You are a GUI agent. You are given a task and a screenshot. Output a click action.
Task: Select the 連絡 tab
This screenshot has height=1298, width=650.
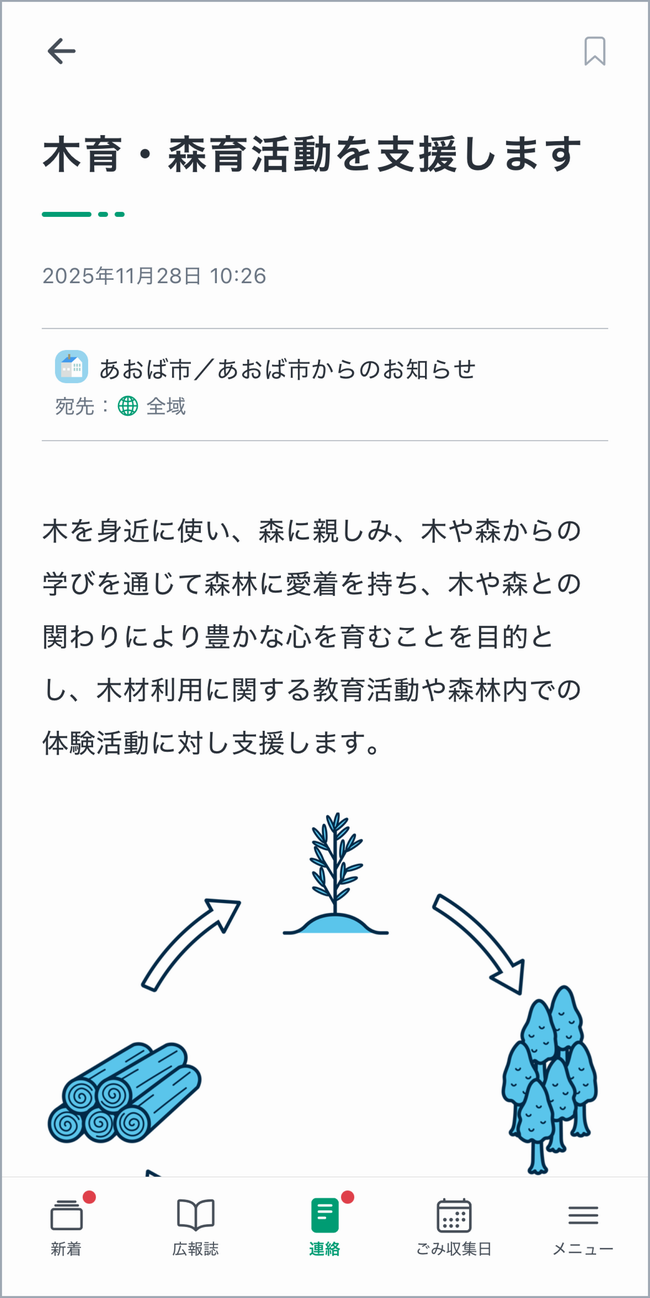(325, 1226)
